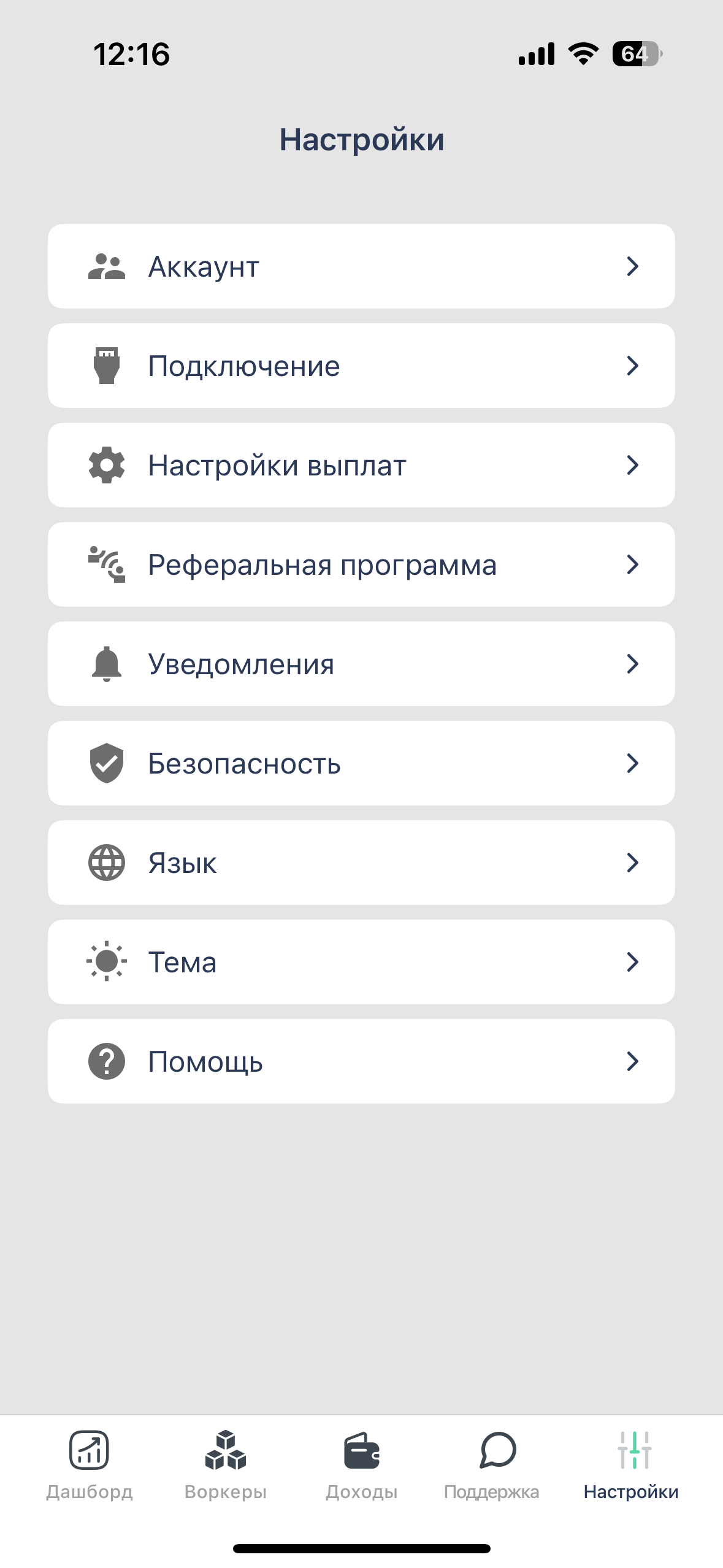Open Уведомления settings

[361, 664]
